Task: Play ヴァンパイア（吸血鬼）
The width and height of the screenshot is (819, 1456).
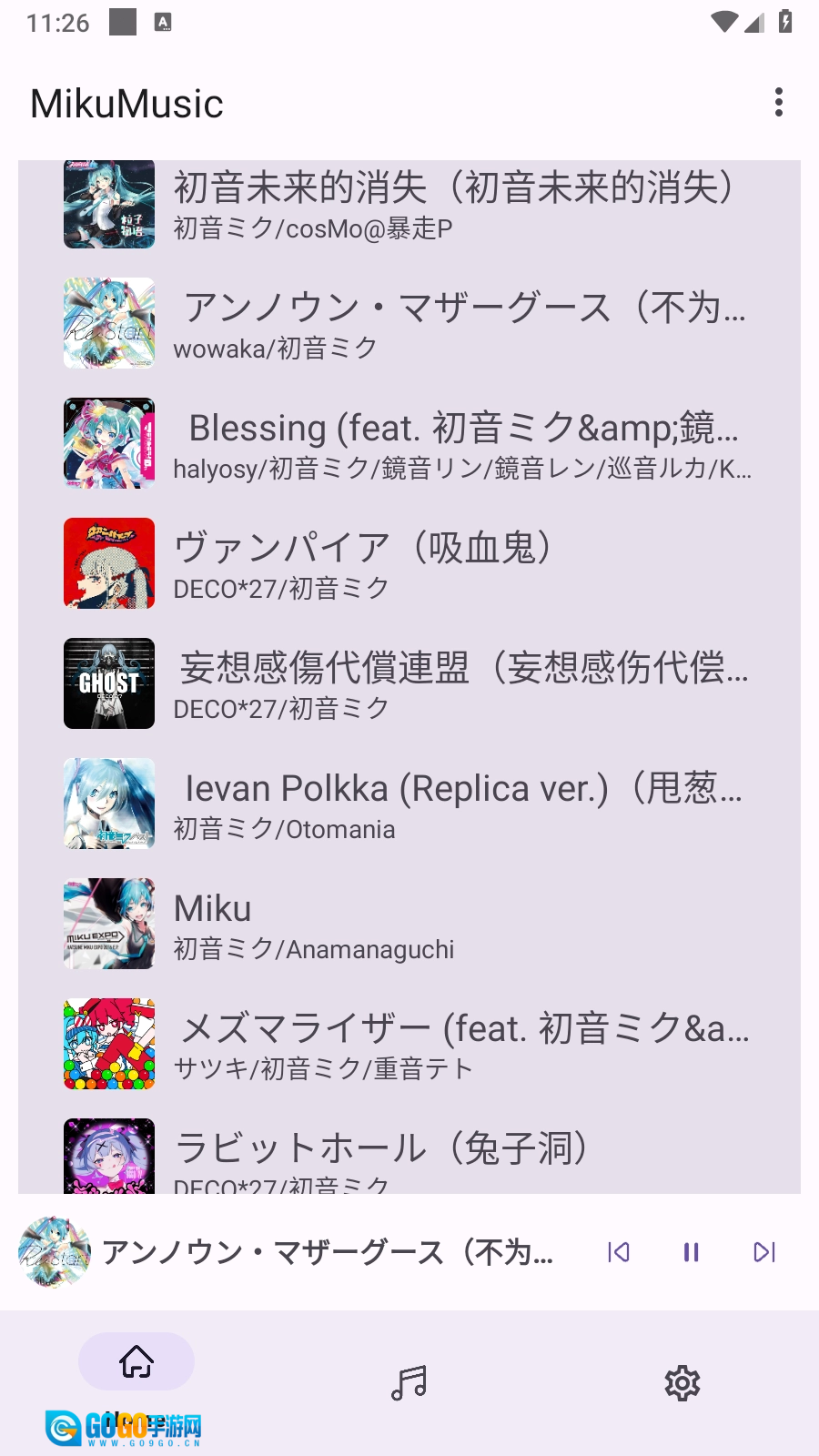Action: point(409,564)
